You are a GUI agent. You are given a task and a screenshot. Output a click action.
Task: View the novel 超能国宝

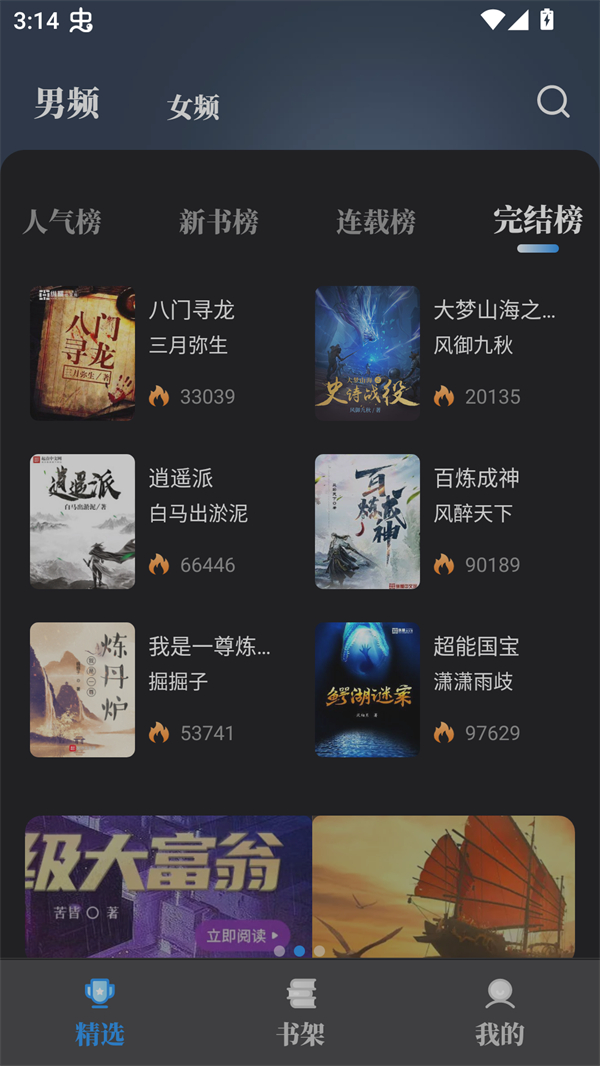click(368, 689)
